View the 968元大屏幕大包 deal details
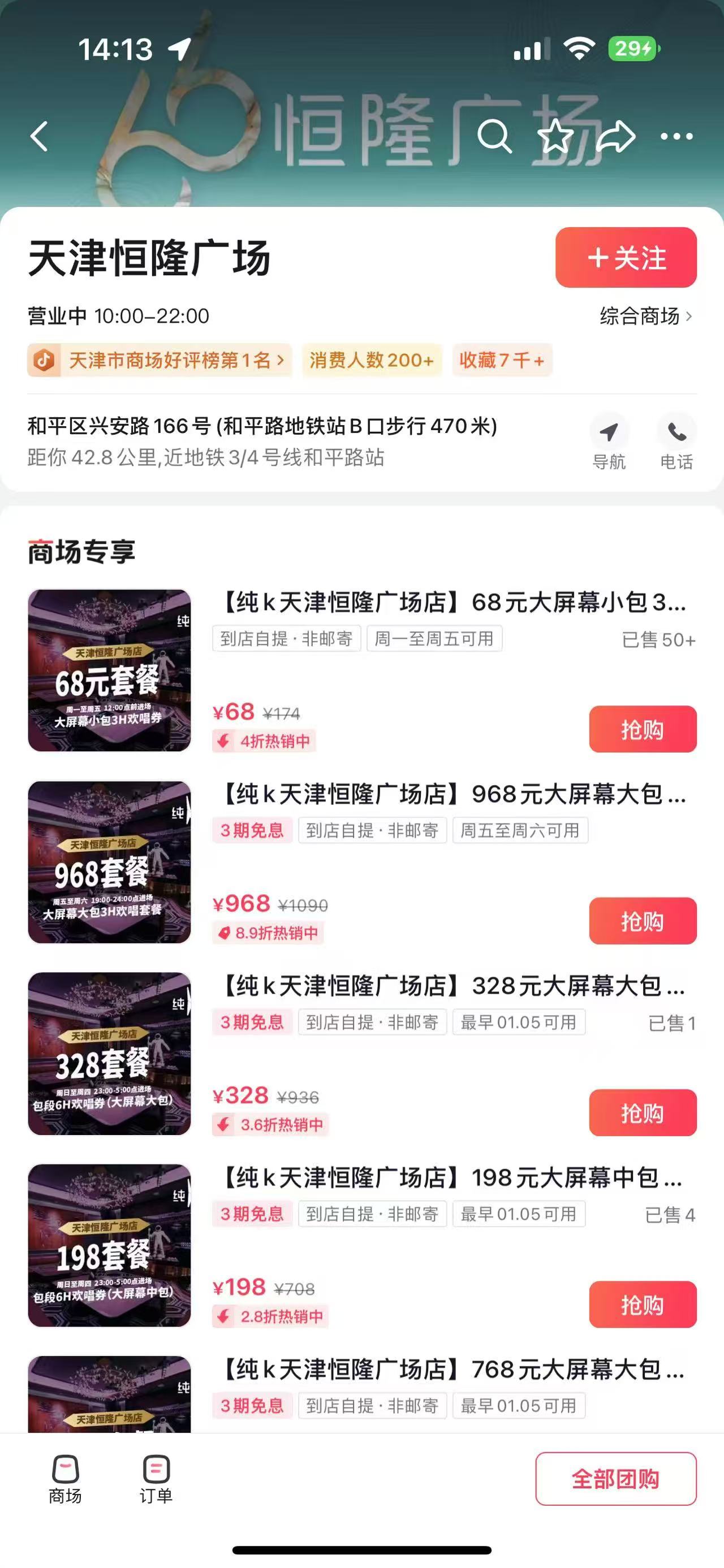The width and height of the screenshot is (724, 1568). coord(454,794)
